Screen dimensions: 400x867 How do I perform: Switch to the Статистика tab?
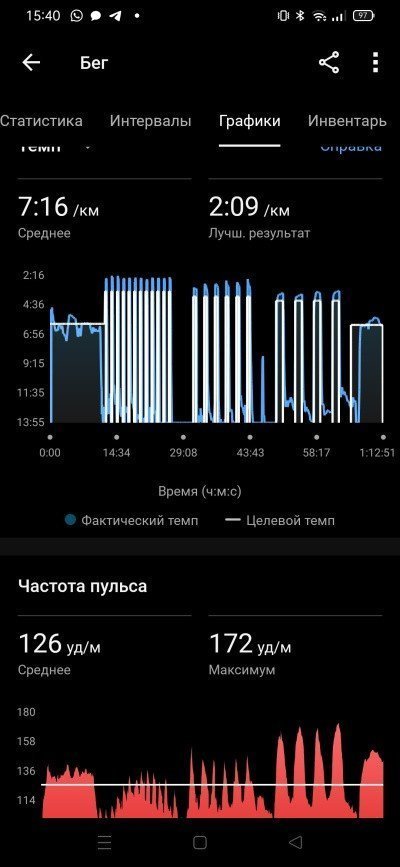click(x=41, y=121)
